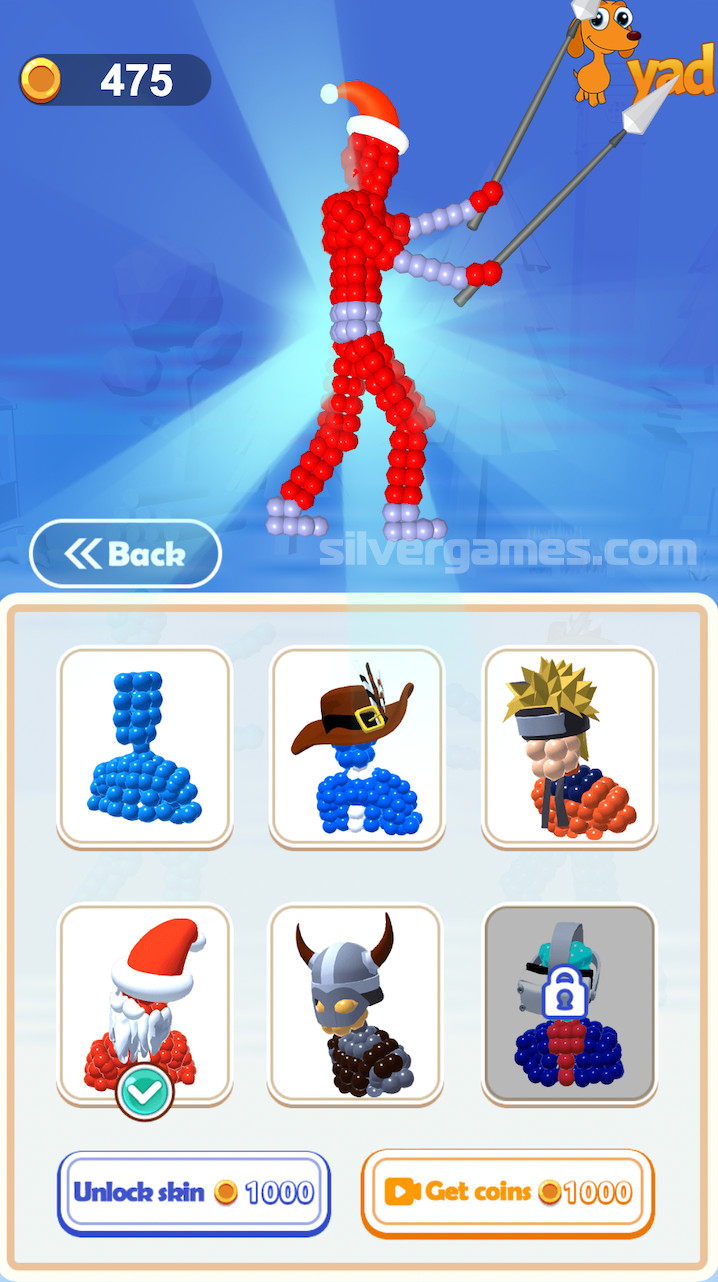
Task: Tap the locked headphones skin
Action: click(x=569, y=1003)
